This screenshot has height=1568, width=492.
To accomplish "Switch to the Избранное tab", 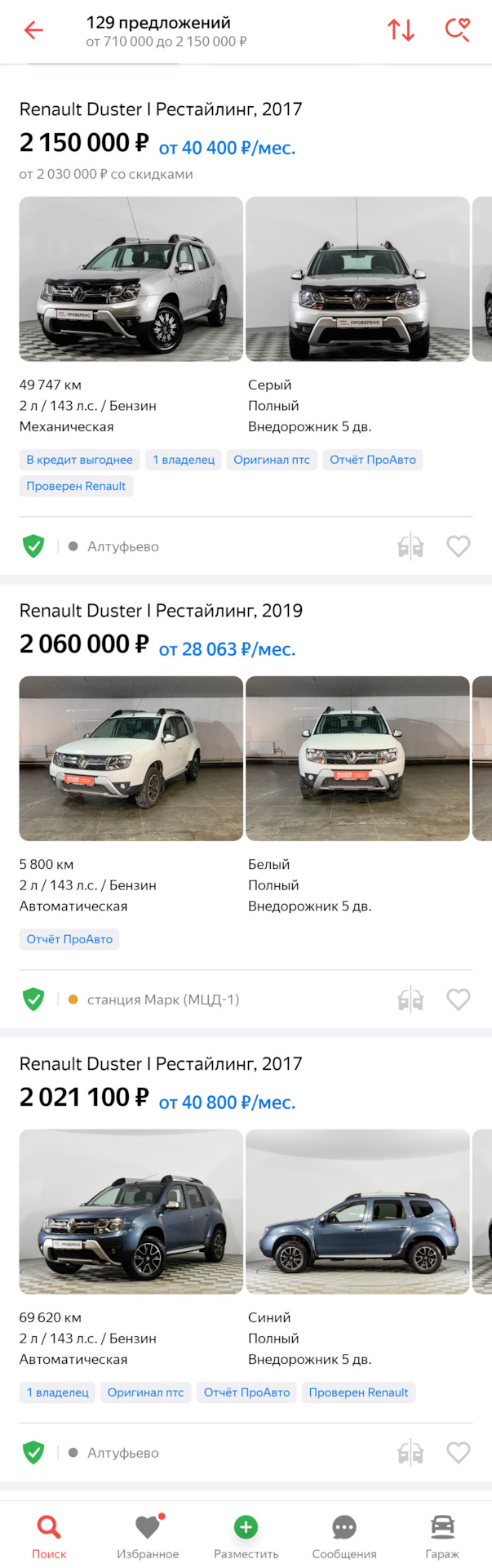I will pos(148,1535).
